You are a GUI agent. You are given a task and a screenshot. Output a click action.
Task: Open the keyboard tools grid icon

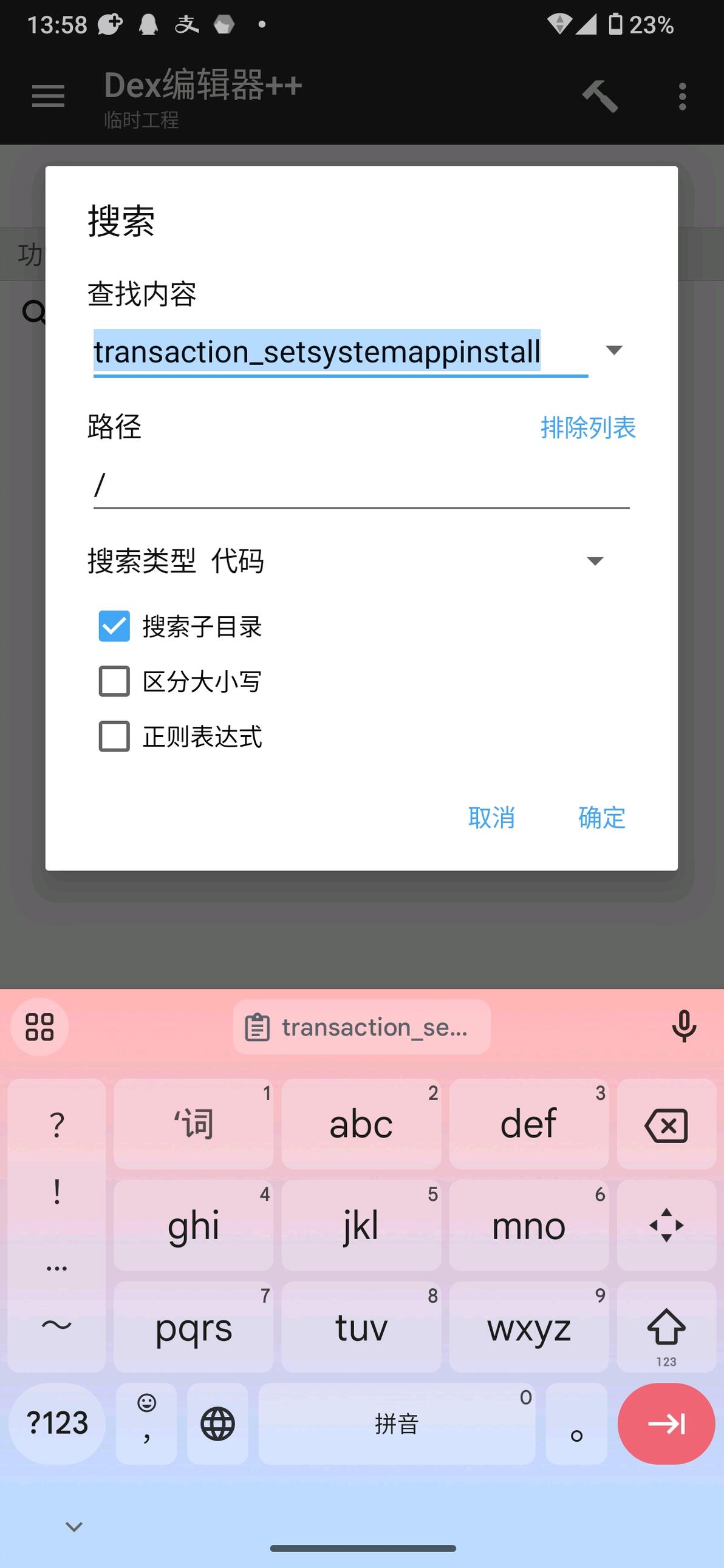[39, 1027]
